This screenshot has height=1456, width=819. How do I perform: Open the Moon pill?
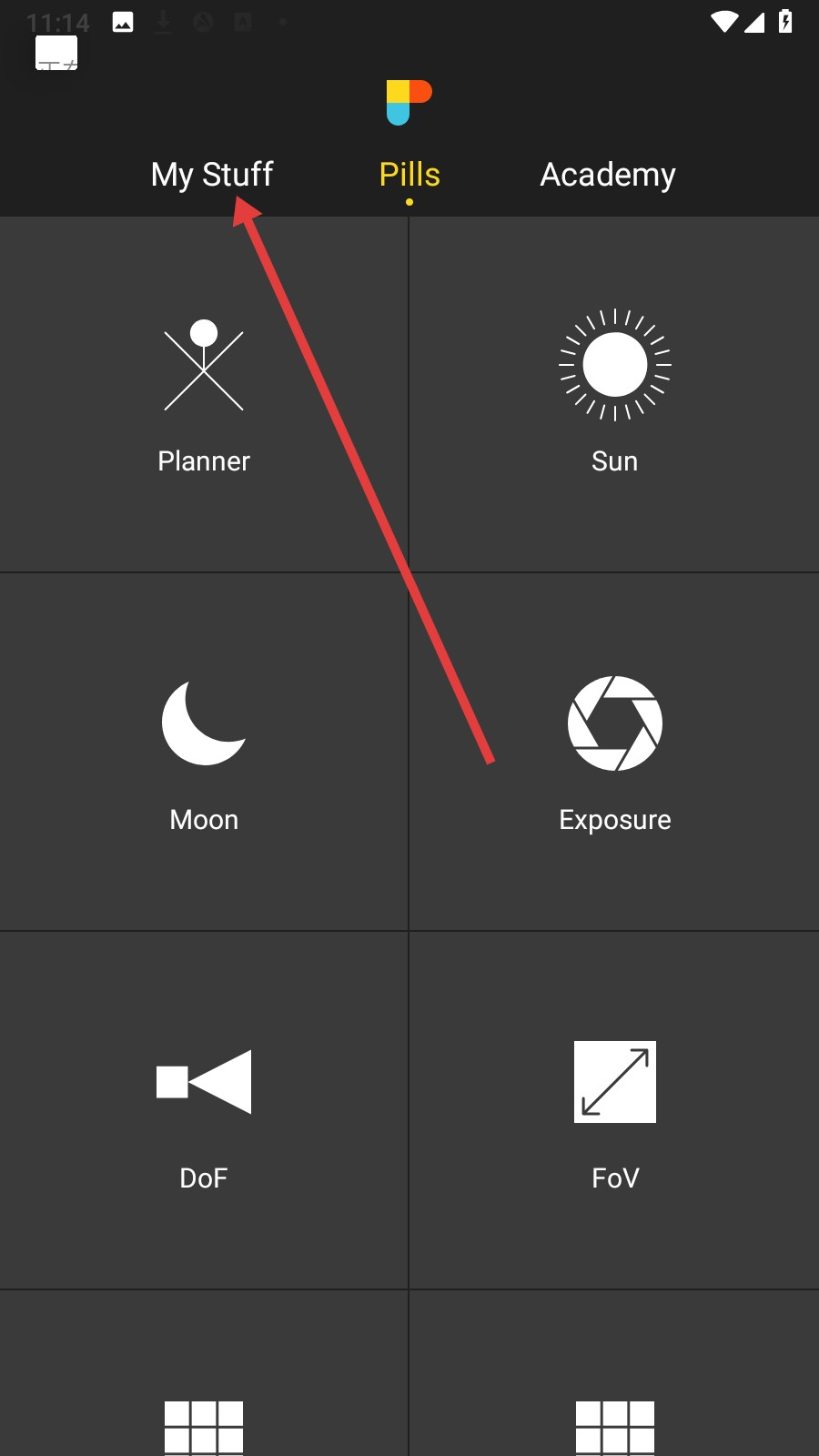(x=204, y=753)
